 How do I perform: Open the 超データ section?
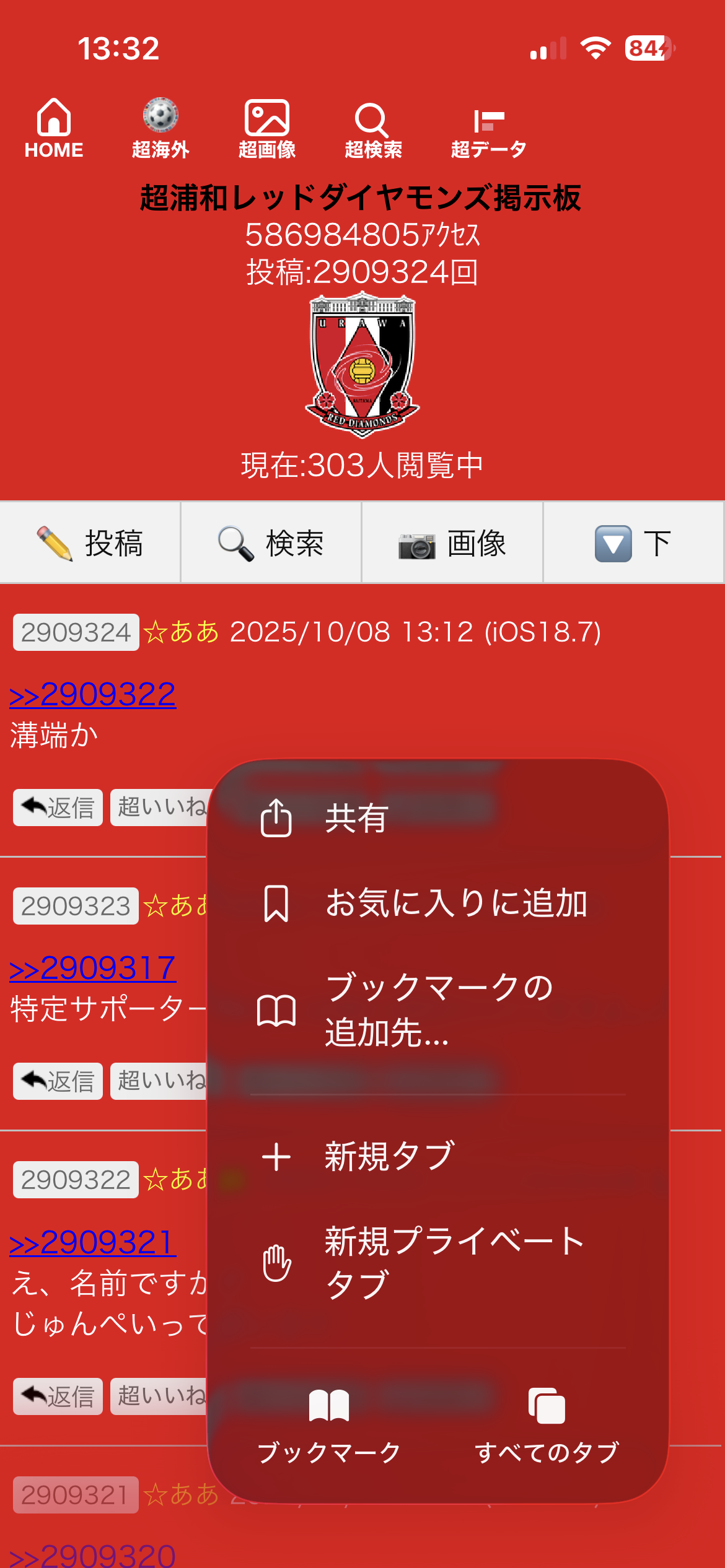point(488,129)
